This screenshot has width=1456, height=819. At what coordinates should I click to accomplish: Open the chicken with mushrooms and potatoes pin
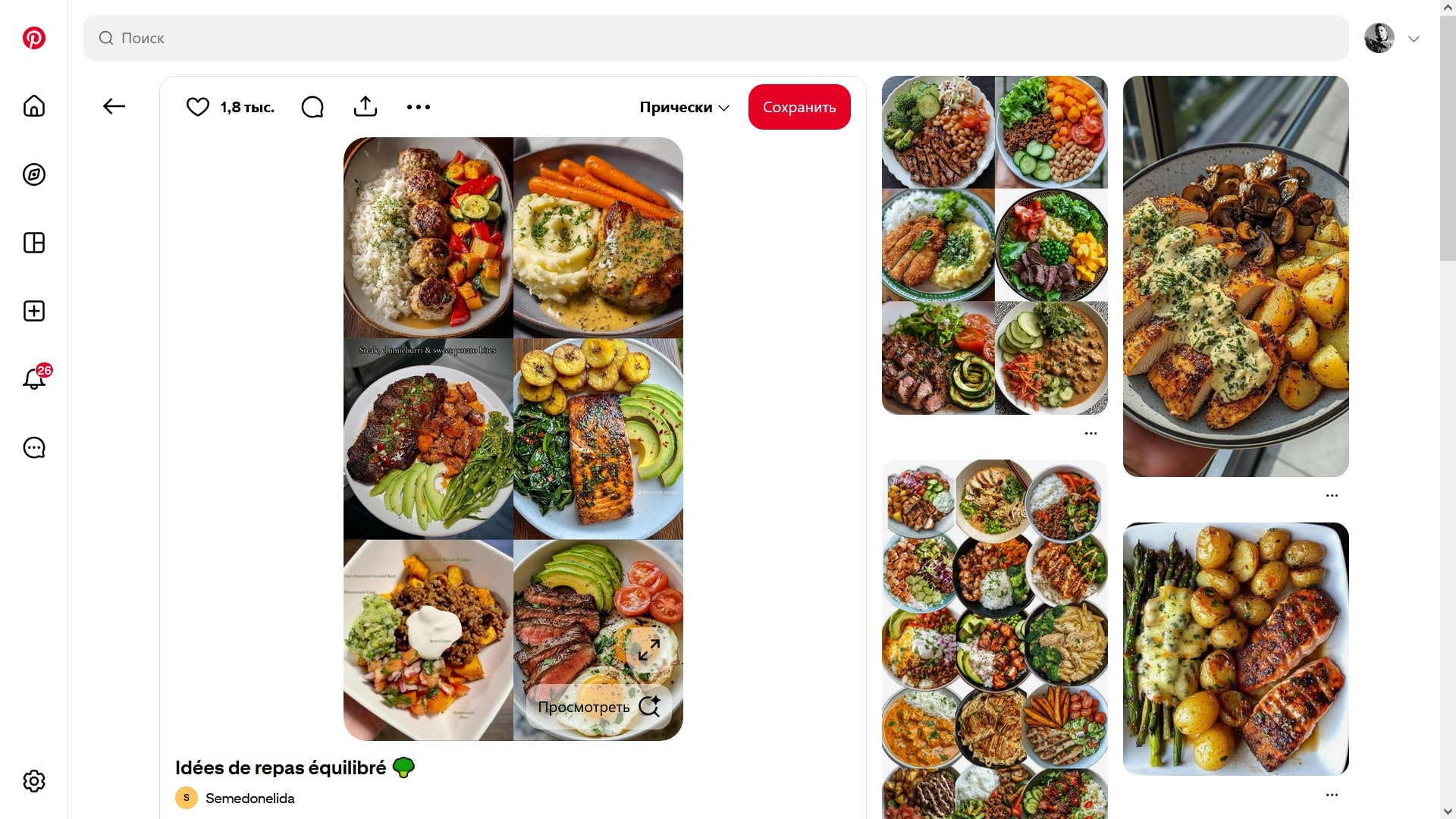1235,276
